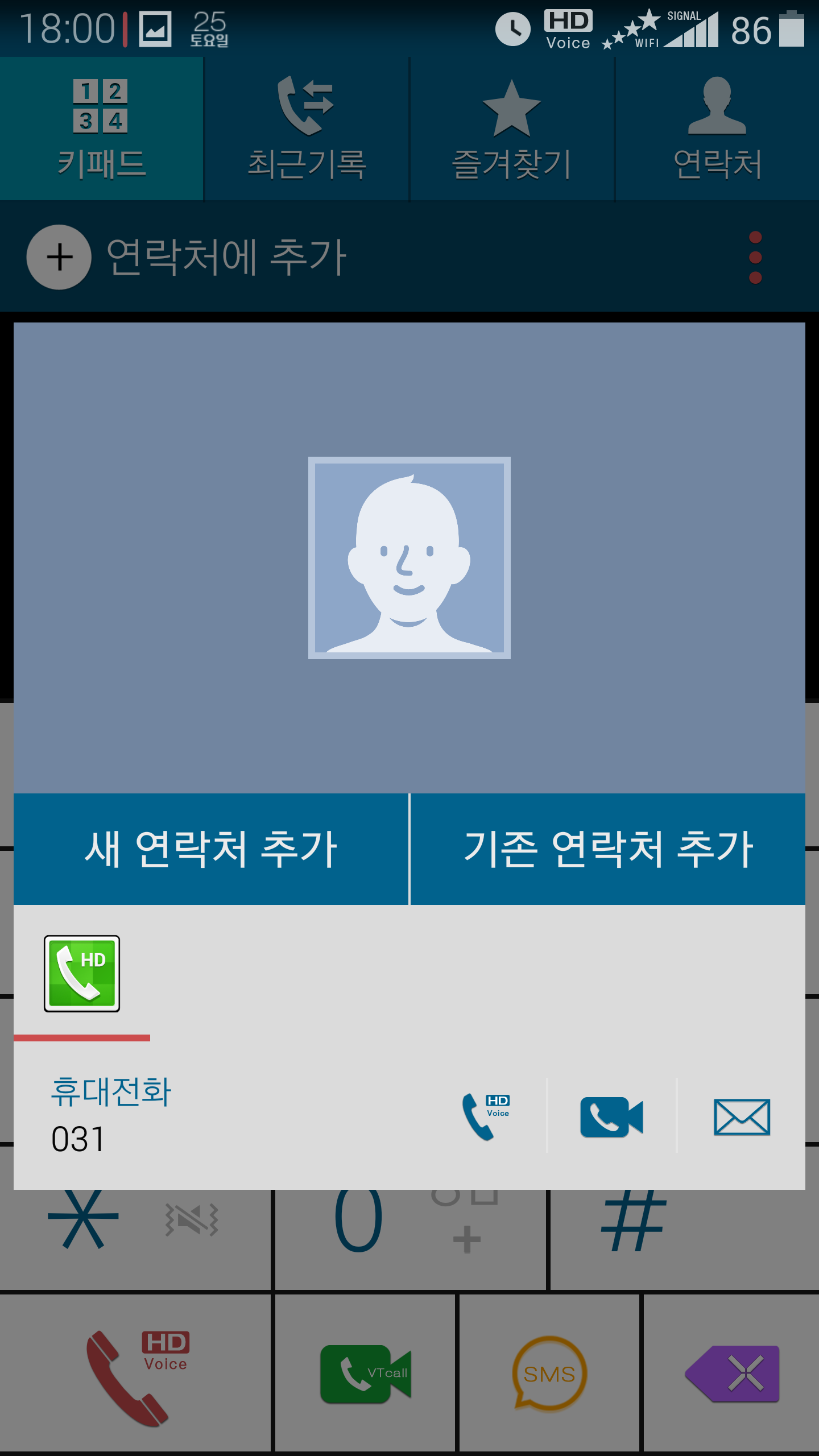Tap the green HD phone tab icon
The height and width of the screenshot is (1456, 819).
[x=82, y=973]
